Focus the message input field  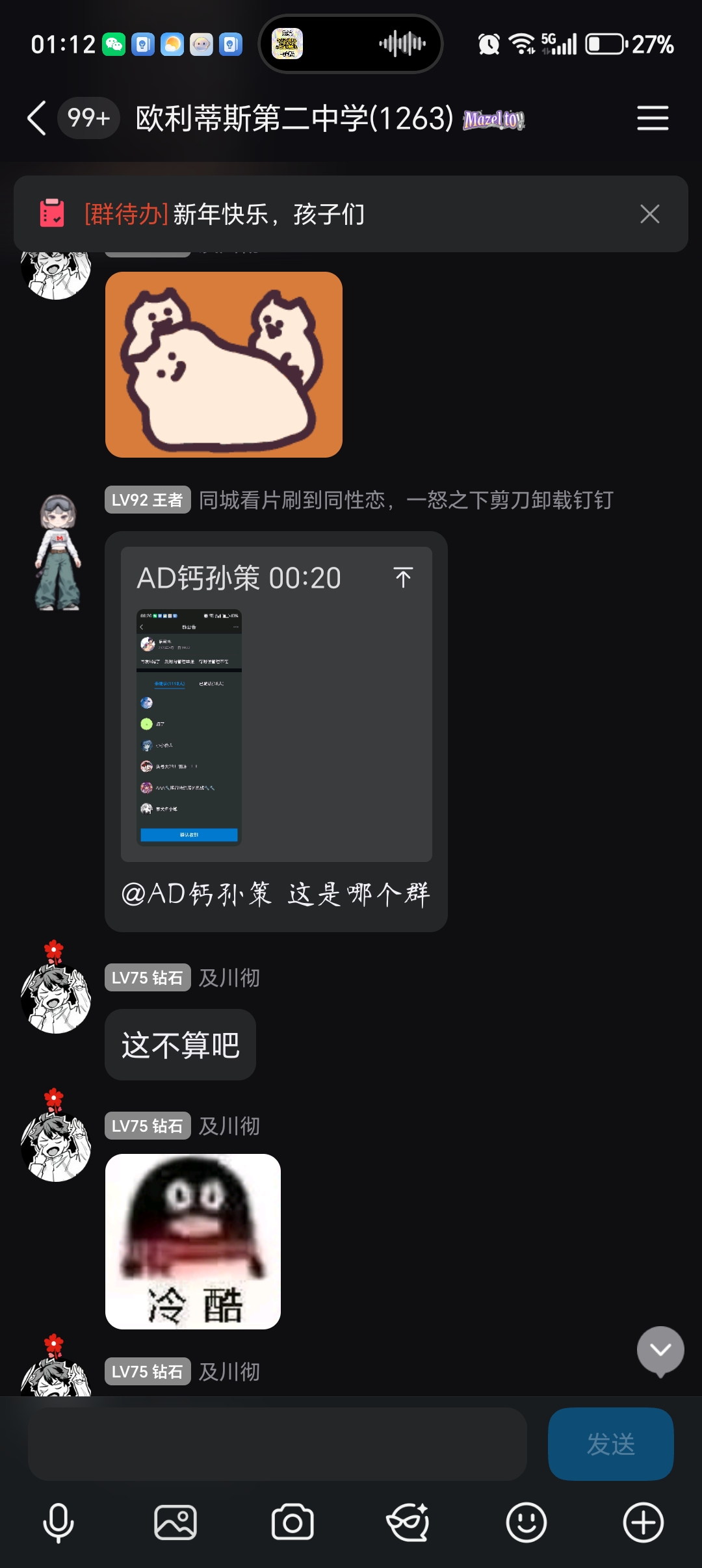(277, 1444)
